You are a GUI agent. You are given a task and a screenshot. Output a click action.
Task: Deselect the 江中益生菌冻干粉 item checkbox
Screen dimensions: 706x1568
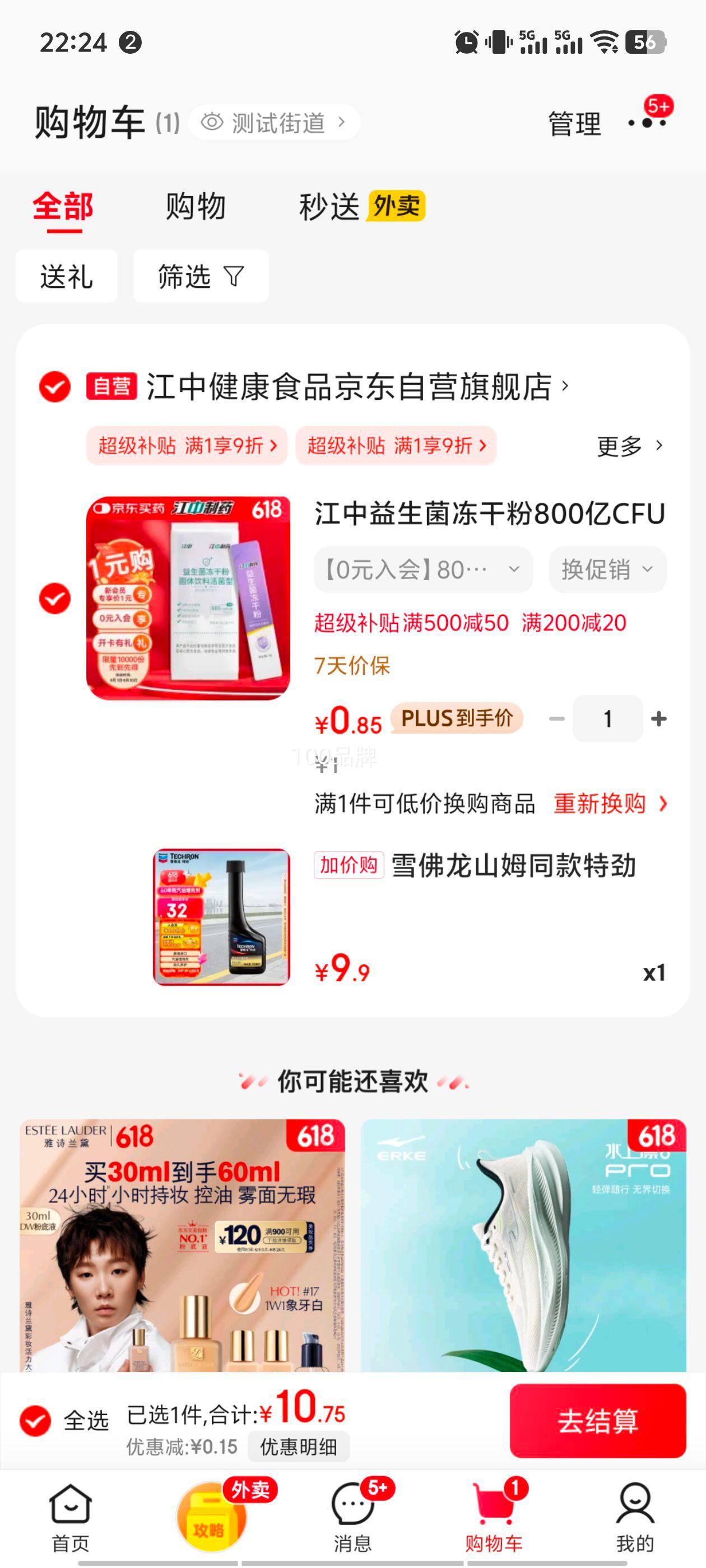pyautogui.click(x=55, y=598)
